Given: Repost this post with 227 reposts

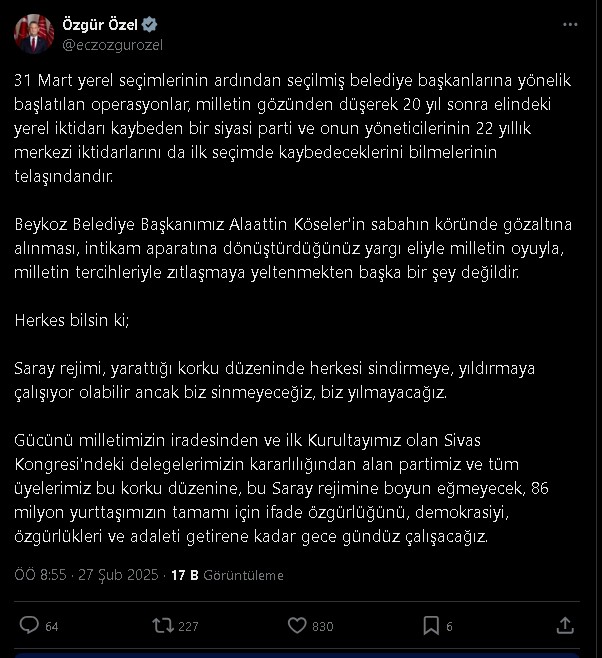Looking at the screenshot, I should [x=162, y=625].
